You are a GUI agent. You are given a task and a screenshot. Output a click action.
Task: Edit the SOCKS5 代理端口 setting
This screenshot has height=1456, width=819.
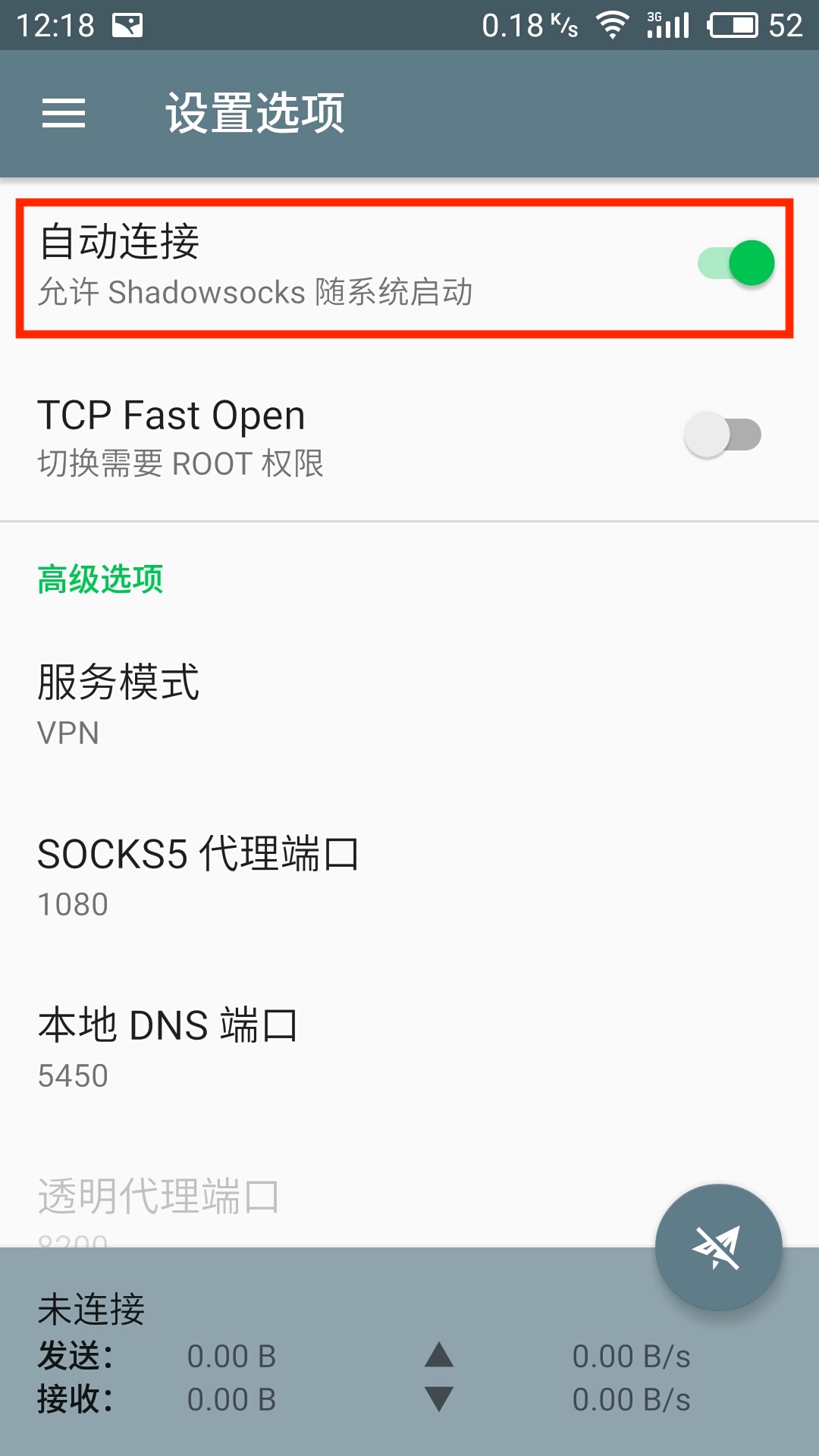(409, 874)
